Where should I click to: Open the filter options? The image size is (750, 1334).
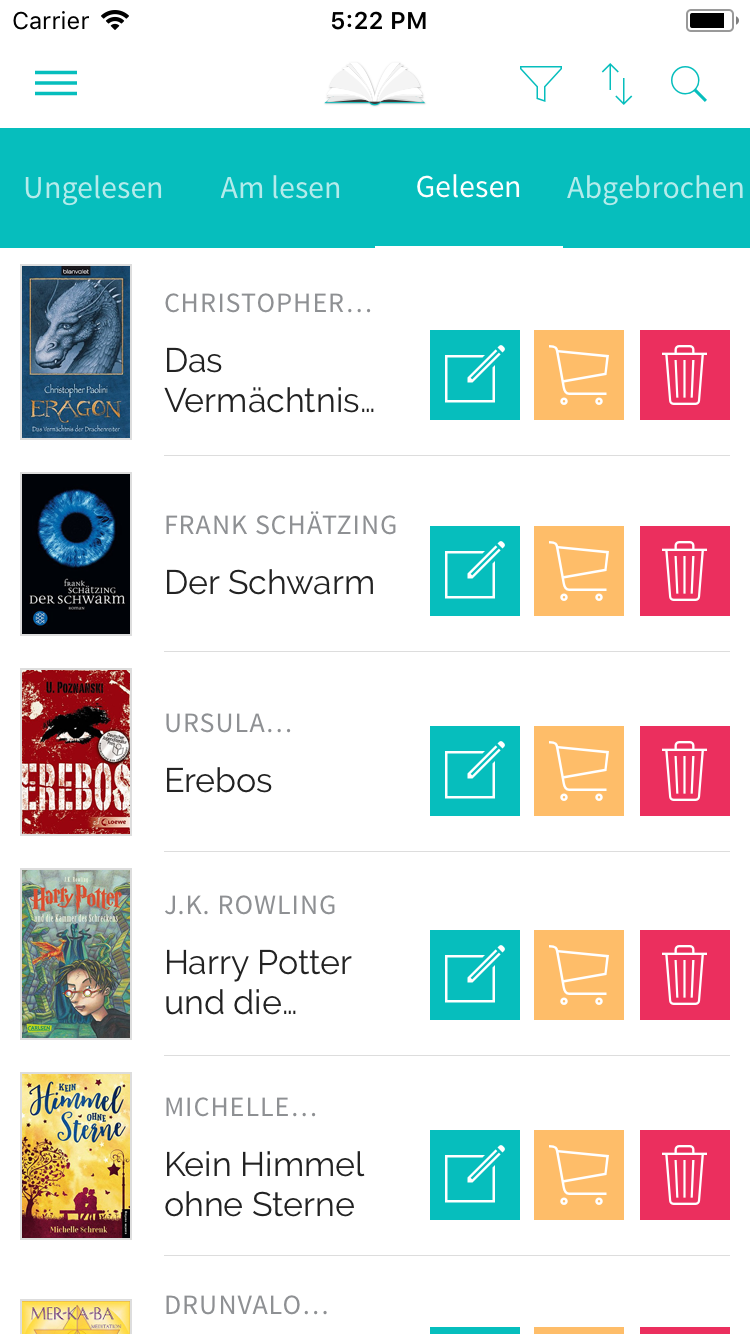(540, 83)
